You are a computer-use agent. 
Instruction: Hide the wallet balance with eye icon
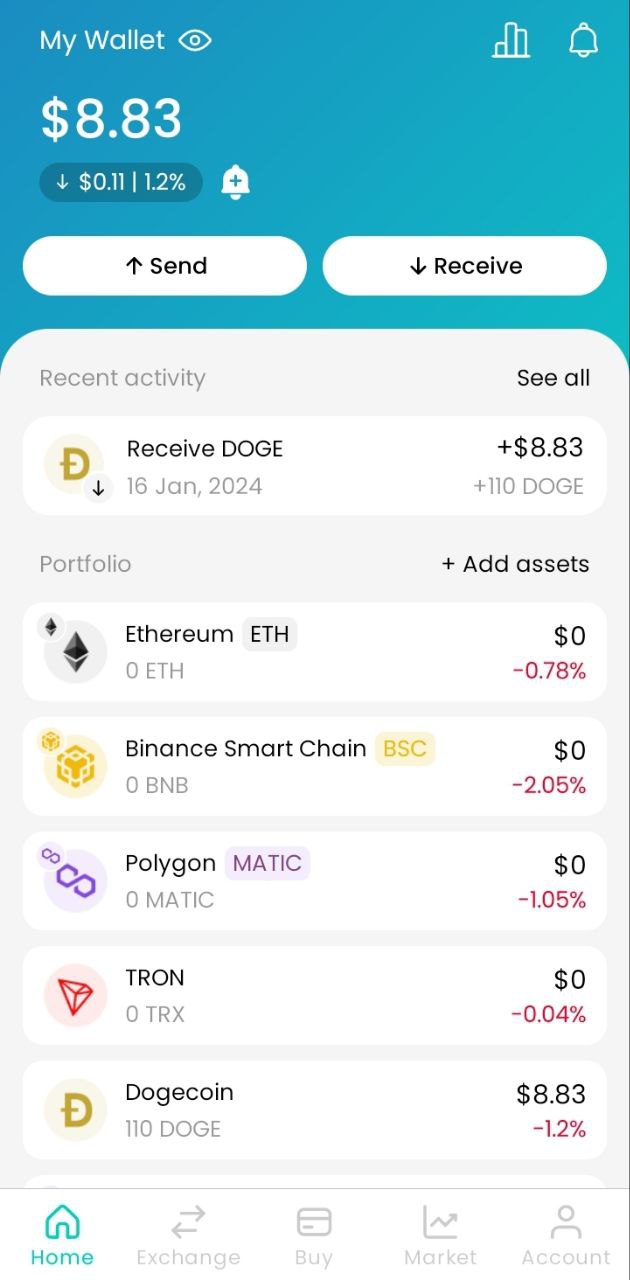tap(194, 41)
